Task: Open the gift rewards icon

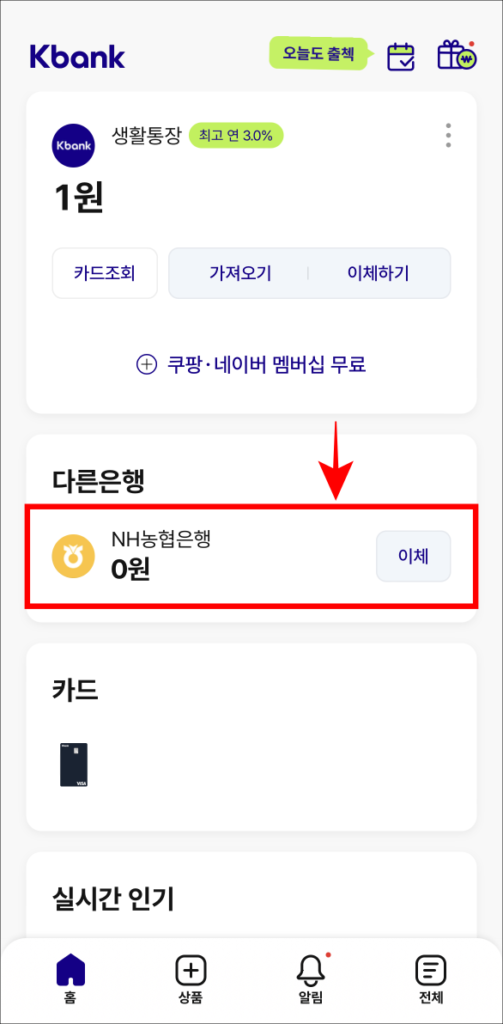Action: (x=457, y=55)
